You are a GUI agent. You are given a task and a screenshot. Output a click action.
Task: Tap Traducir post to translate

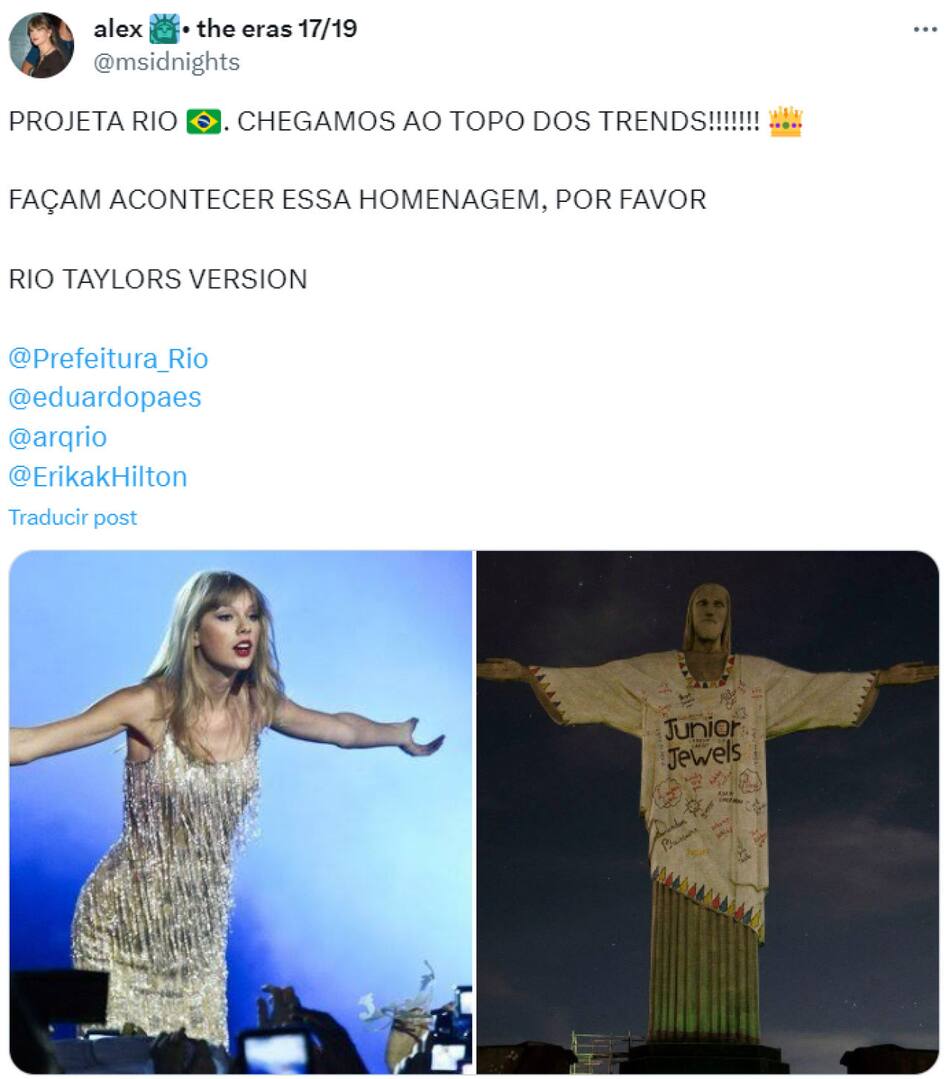(72, 517)
